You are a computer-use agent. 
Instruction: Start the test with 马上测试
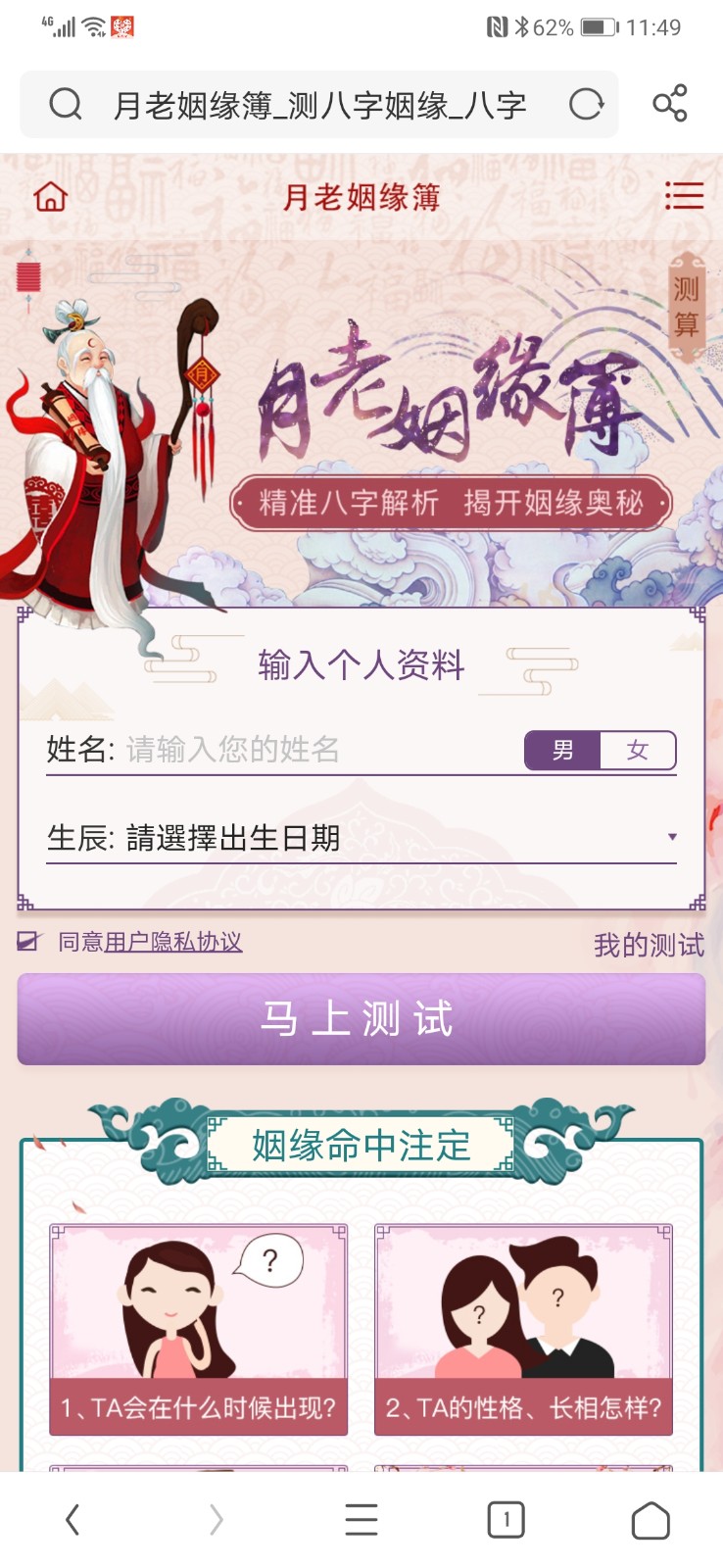(x=361, y=1019)
